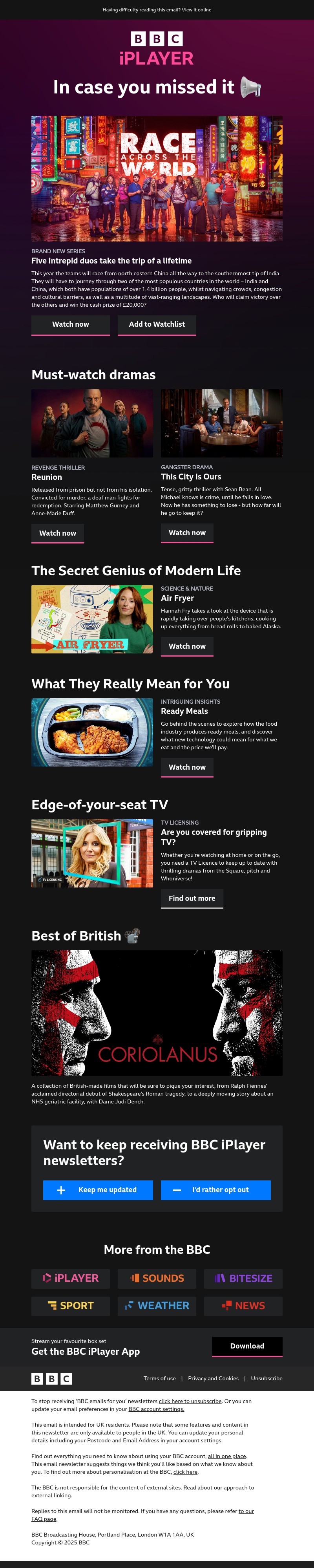Find out more about TV Licensing
314x1568 pixels.
(192, 898)
